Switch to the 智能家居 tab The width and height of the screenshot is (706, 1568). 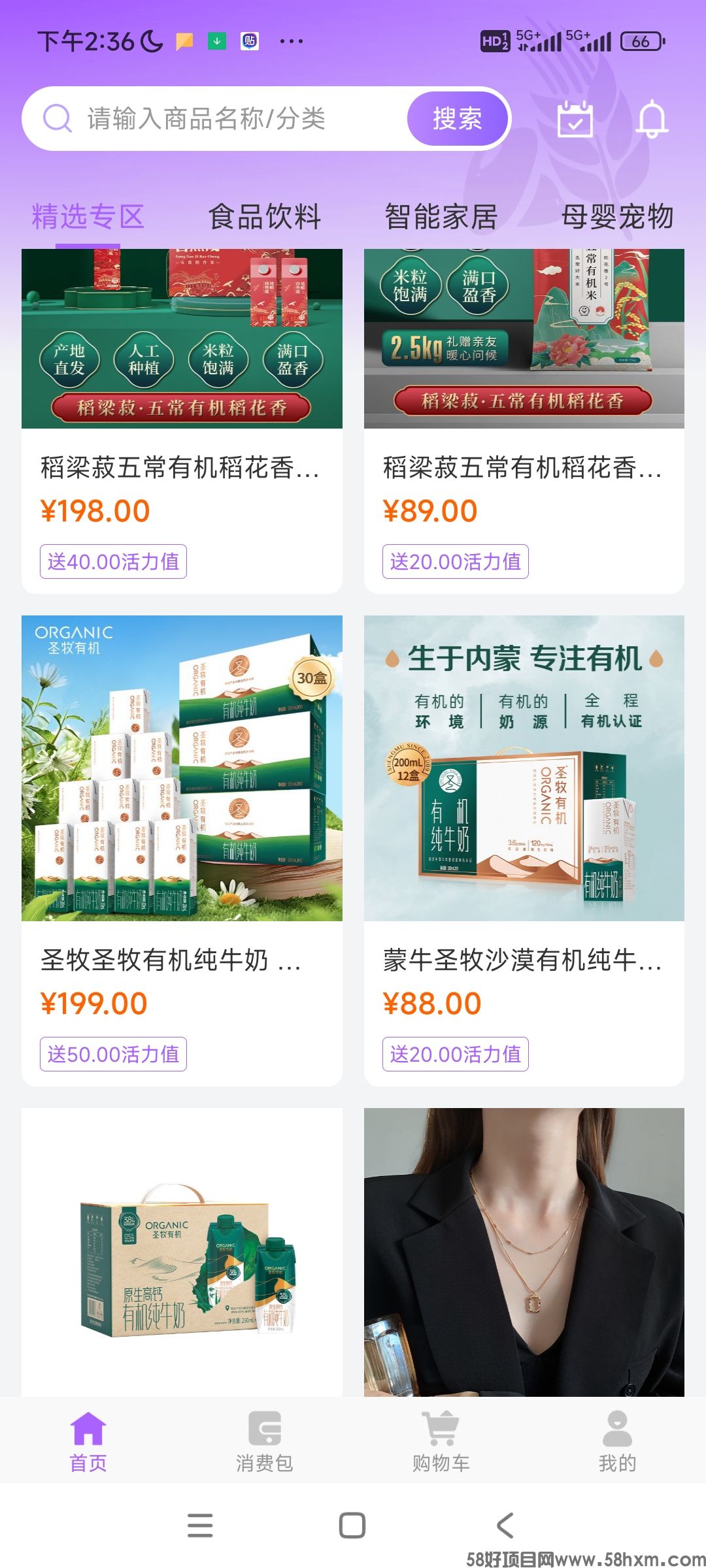click(x=441, y=217)
